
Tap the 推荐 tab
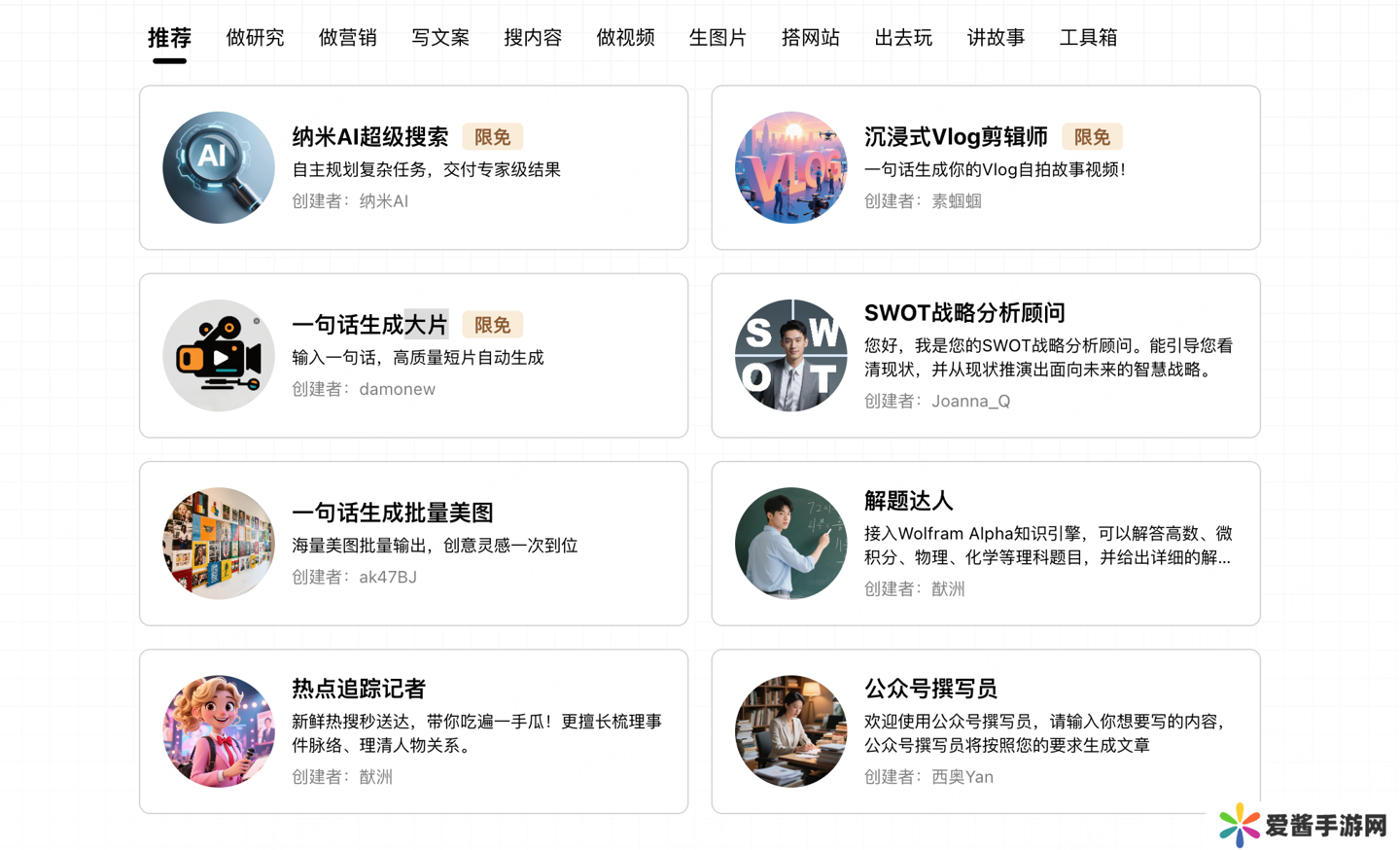pos(169,38)
